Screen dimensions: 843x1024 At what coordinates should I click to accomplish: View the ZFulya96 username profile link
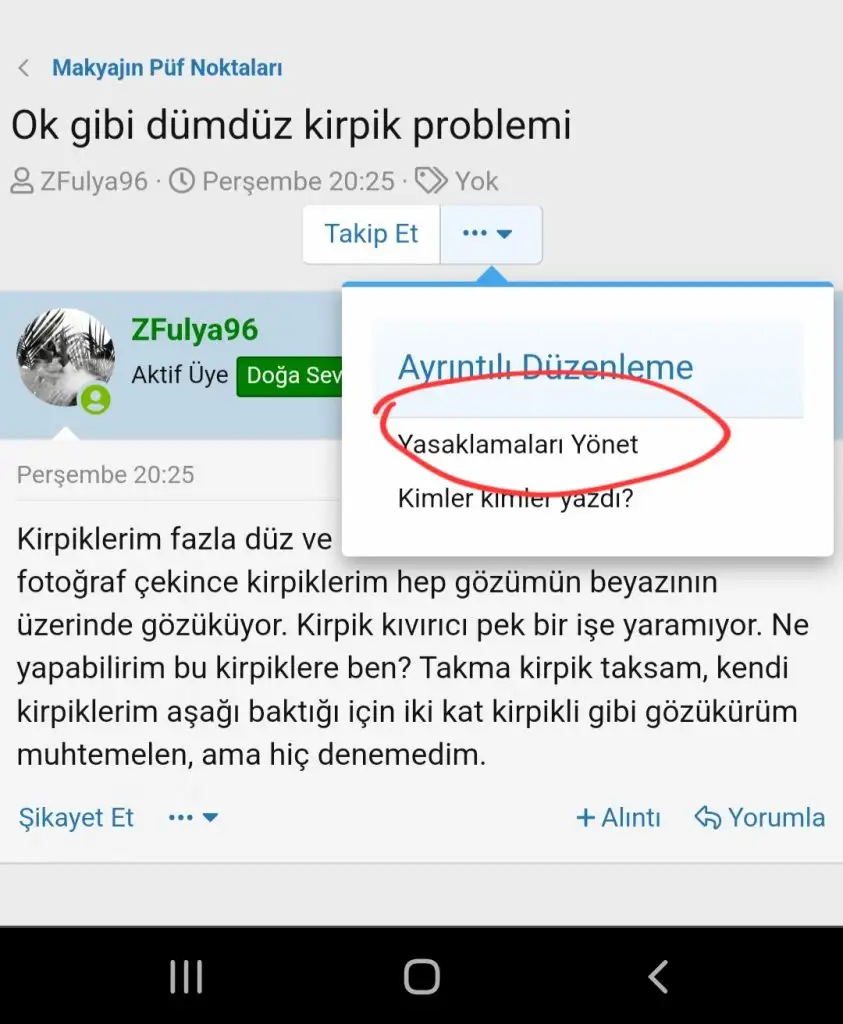click(x=195, y=330)
